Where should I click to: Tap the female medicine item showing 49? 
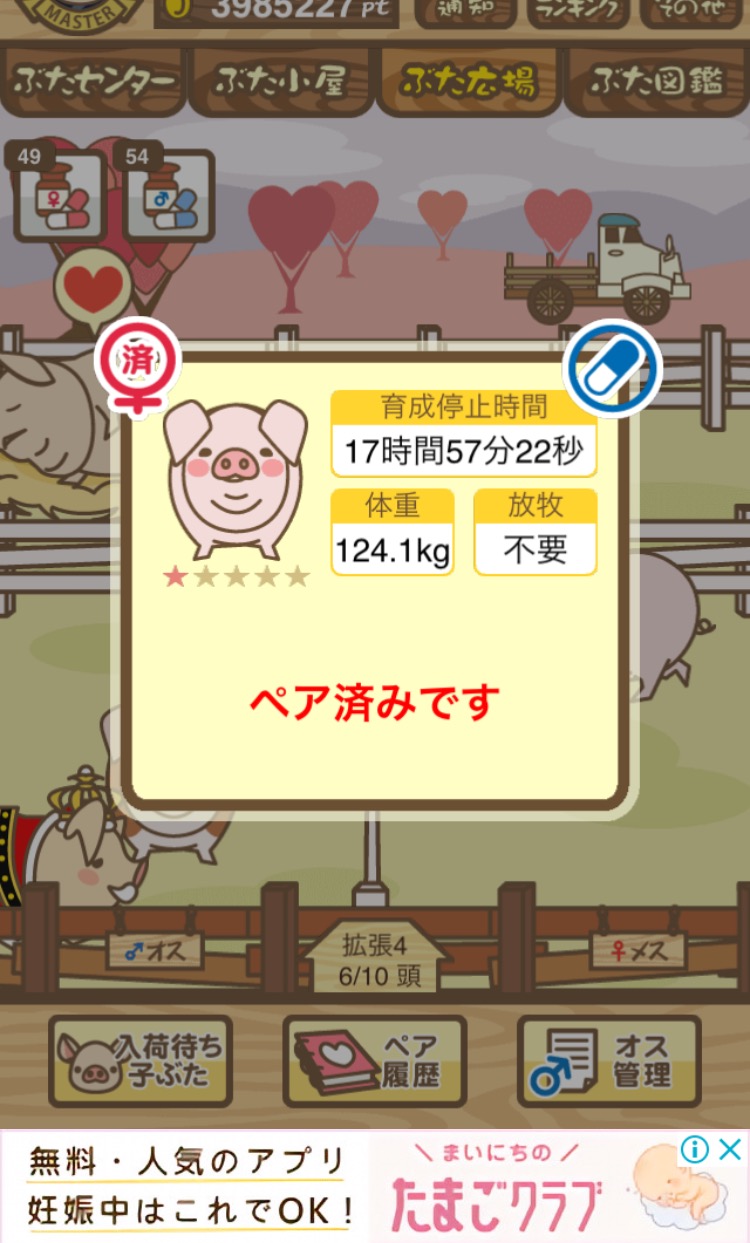(60, 196)
